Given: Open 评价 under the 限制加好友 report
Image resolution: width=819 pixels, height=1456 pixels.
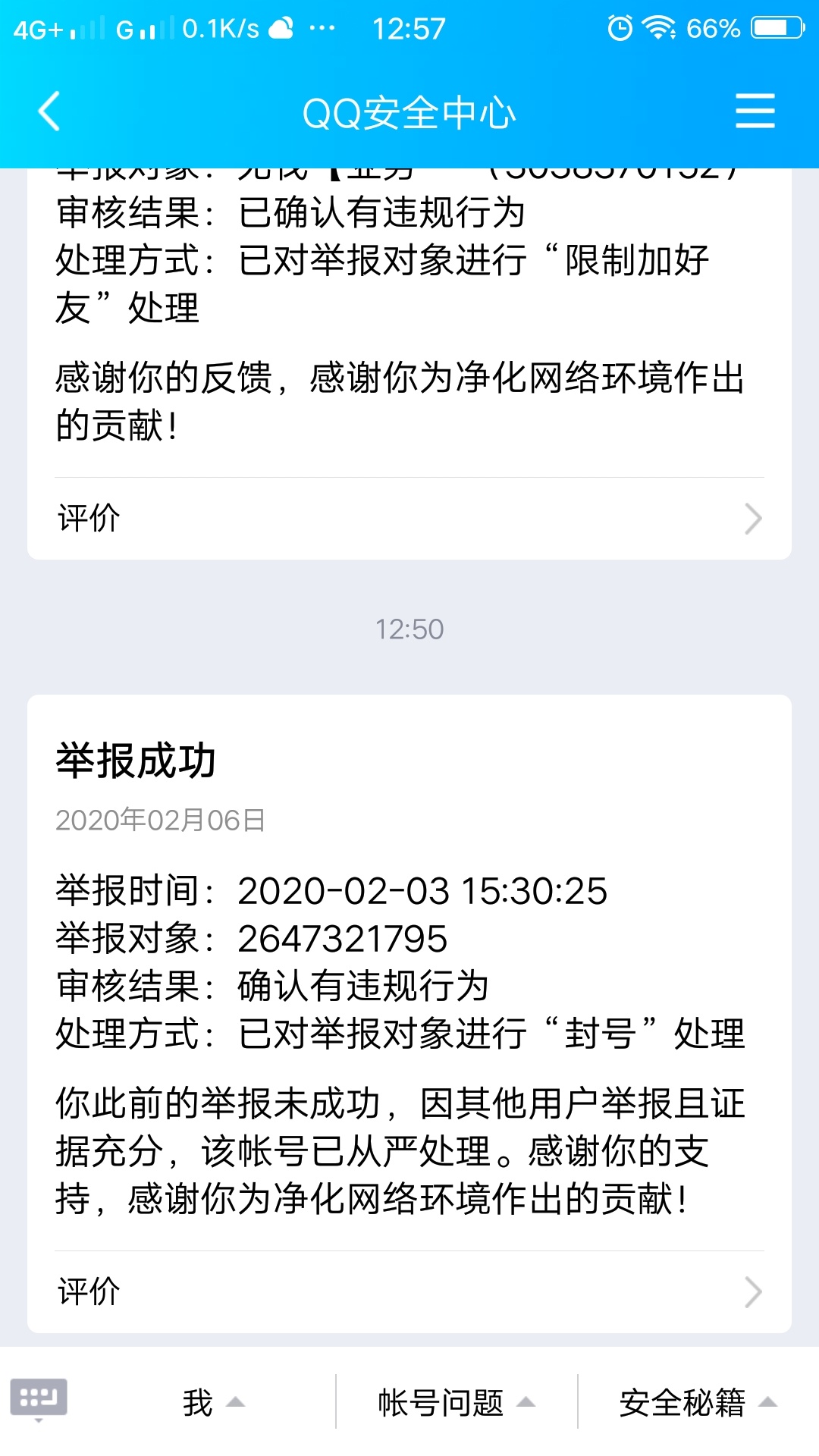Looking at the screenshot, I should click(409, 519).
